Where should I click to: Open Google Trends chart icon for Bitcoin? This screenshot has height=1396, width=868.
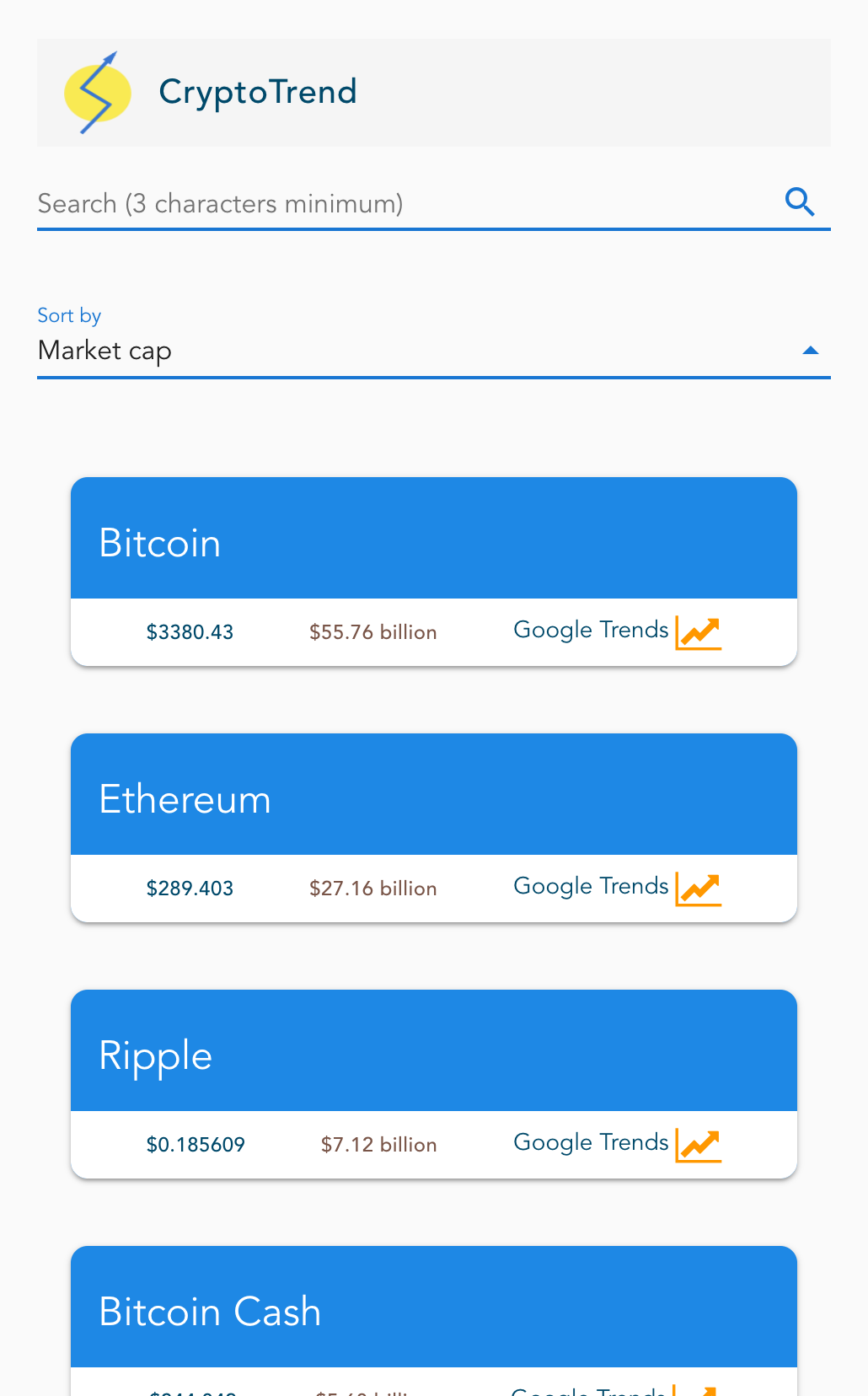point(699,633)
